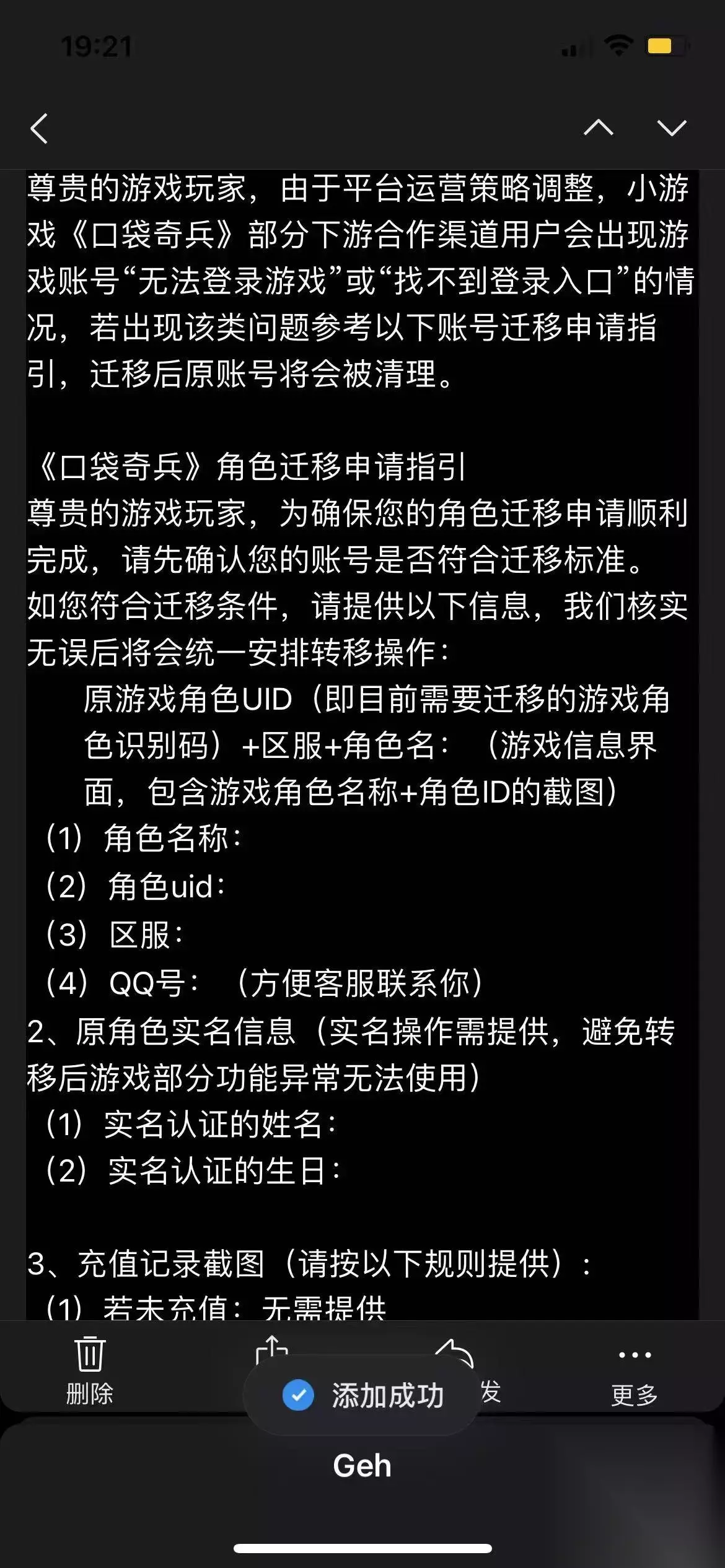Open the share icon in bottom toolbar

272,1352
